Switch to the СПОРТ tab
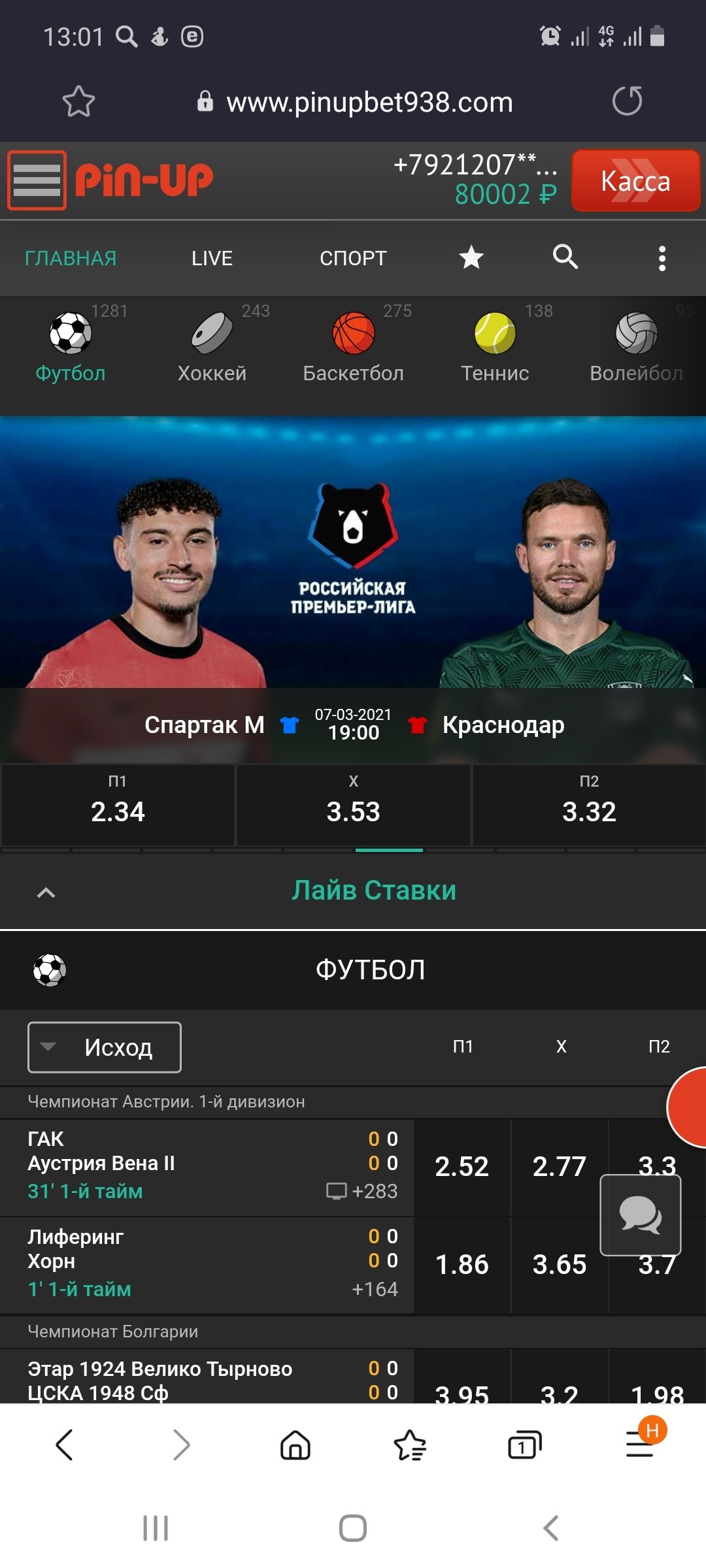 coord(353,258)
